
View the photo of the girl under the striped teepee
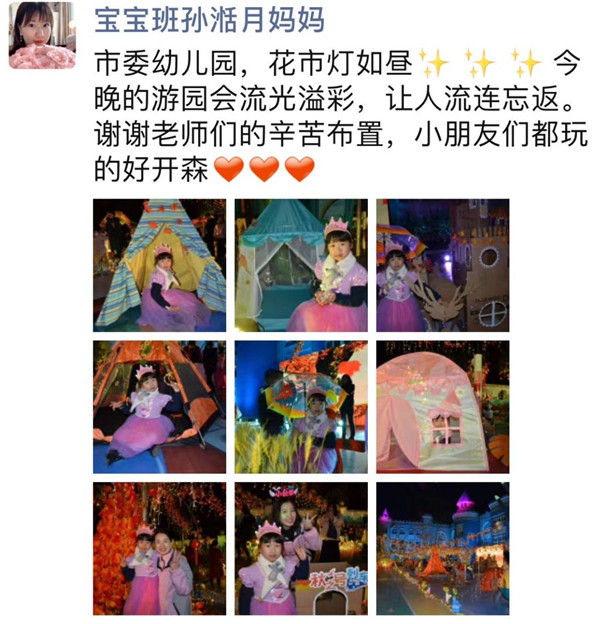pos(159,265)
